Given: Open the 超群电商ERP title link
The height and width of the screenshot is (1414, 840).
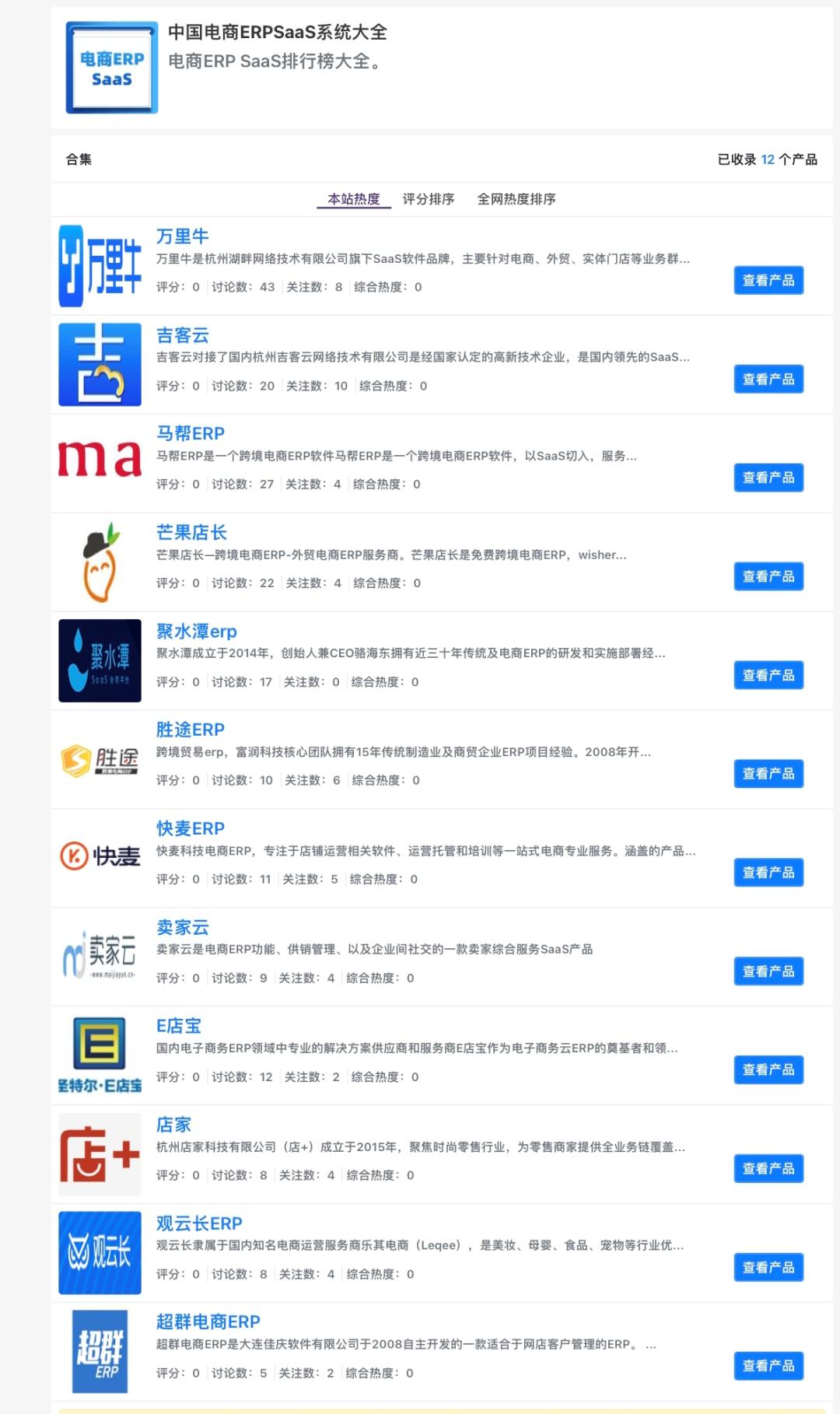Looking at the screenshot, I should click(x=208, y=1321).
